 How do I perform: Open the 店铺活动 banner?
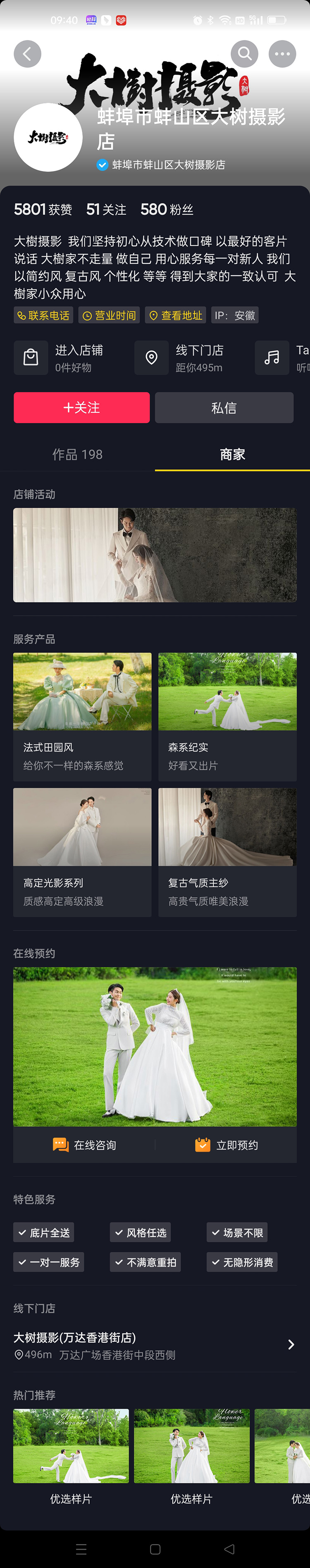(155, 555)
